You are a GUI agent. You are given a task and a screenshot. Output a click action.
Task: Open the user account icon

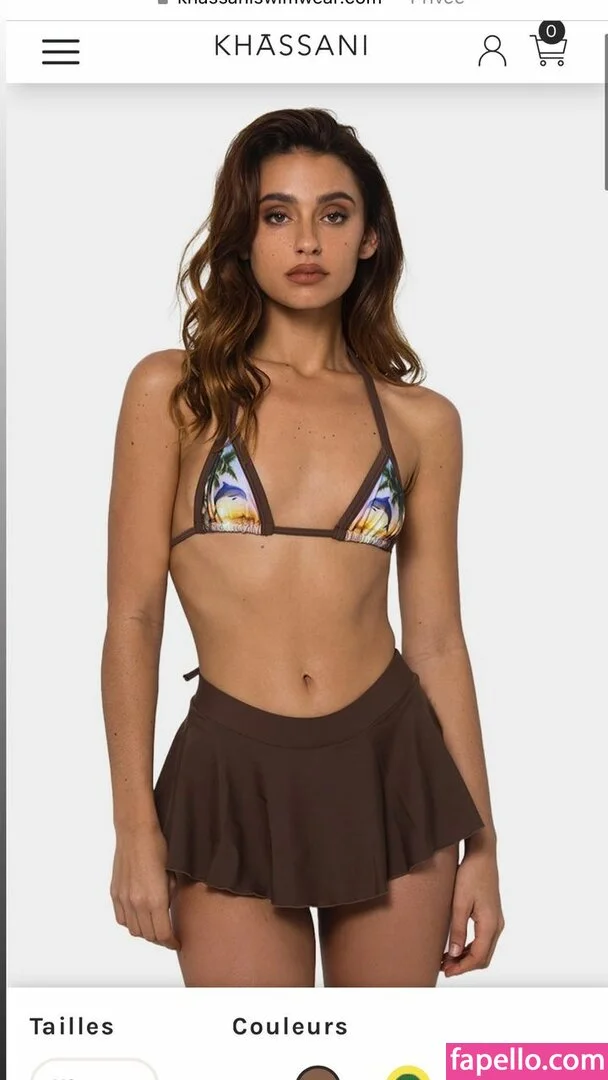(492, 50)
